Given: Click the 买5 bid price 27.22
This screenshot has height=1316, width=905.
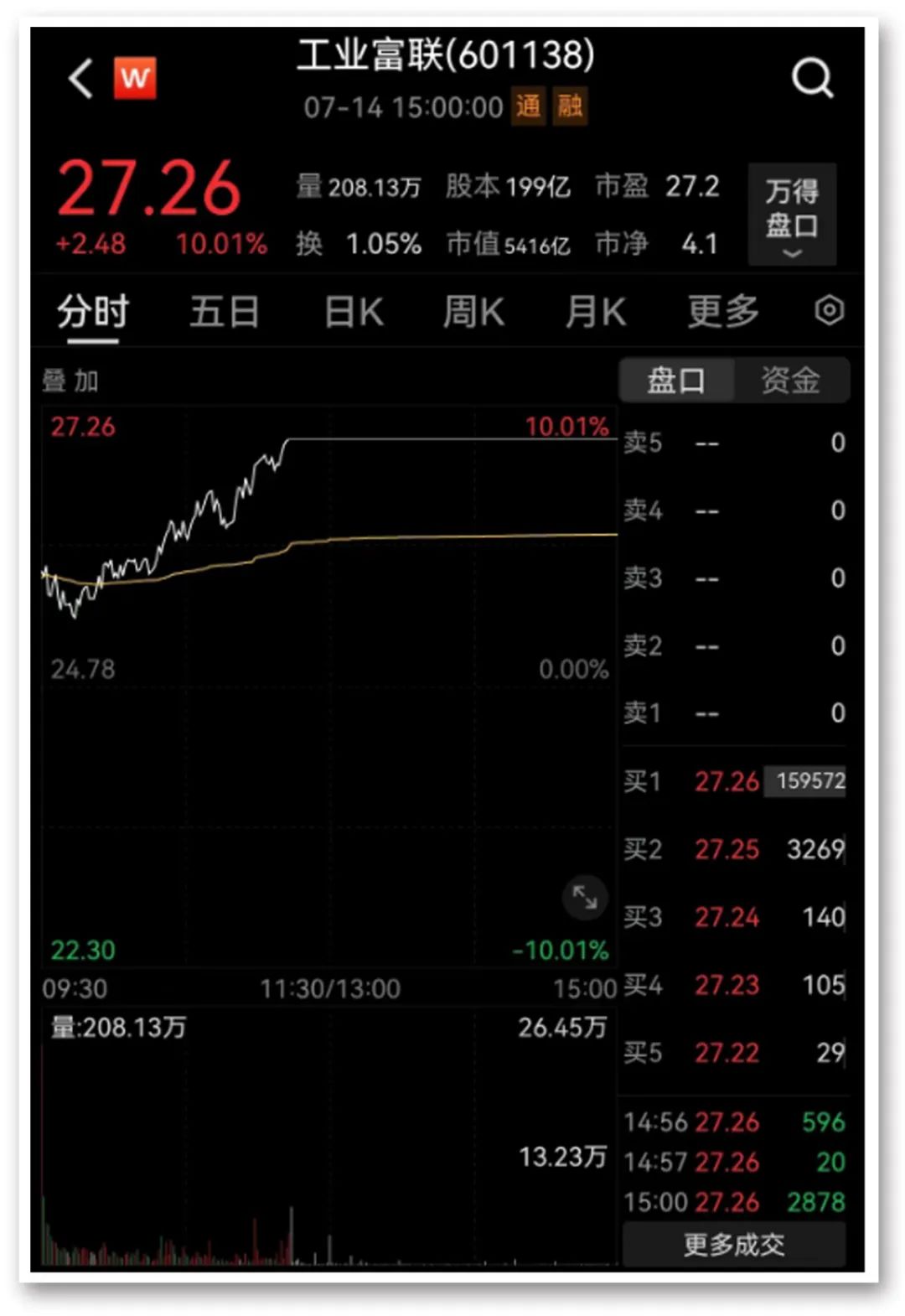Looking at the screenshot, I should click(727, 1053).
